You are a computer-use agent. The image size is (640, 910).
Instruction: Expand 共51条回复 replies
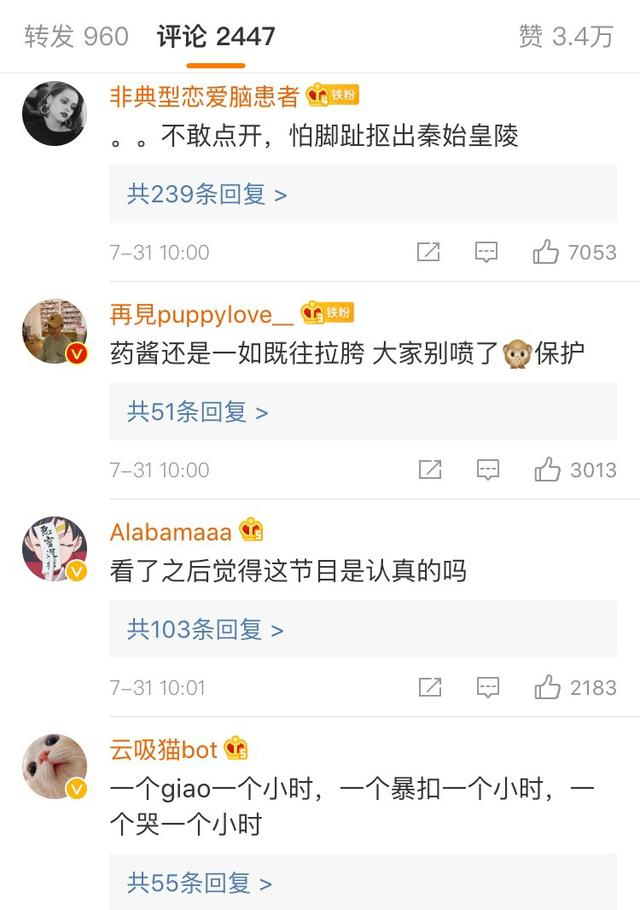coord(197,412)
